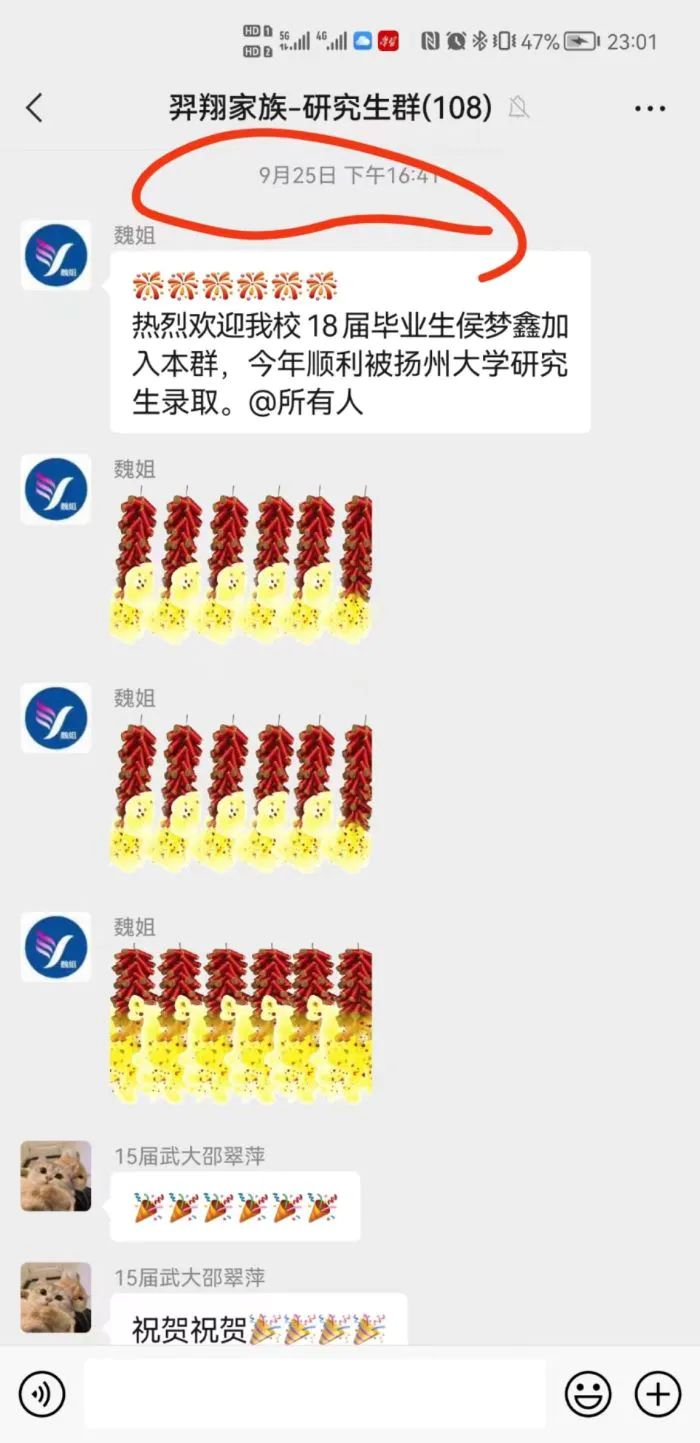Go back from the group chat

pos(35,108)
